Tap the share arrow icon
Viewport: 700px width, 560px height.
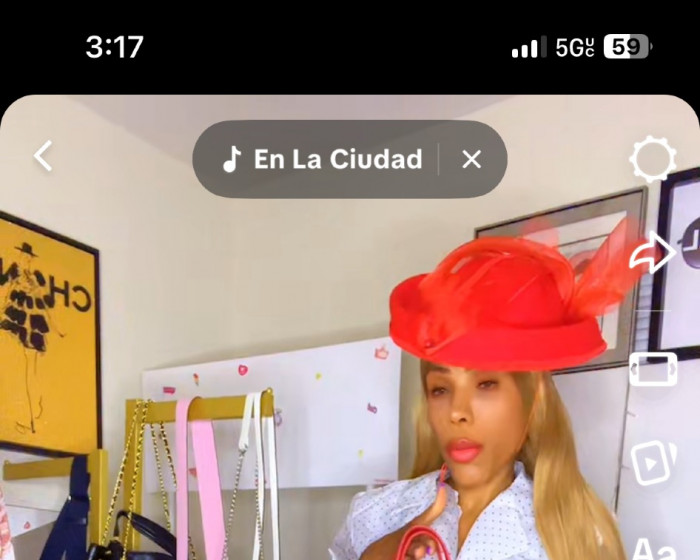652,255
